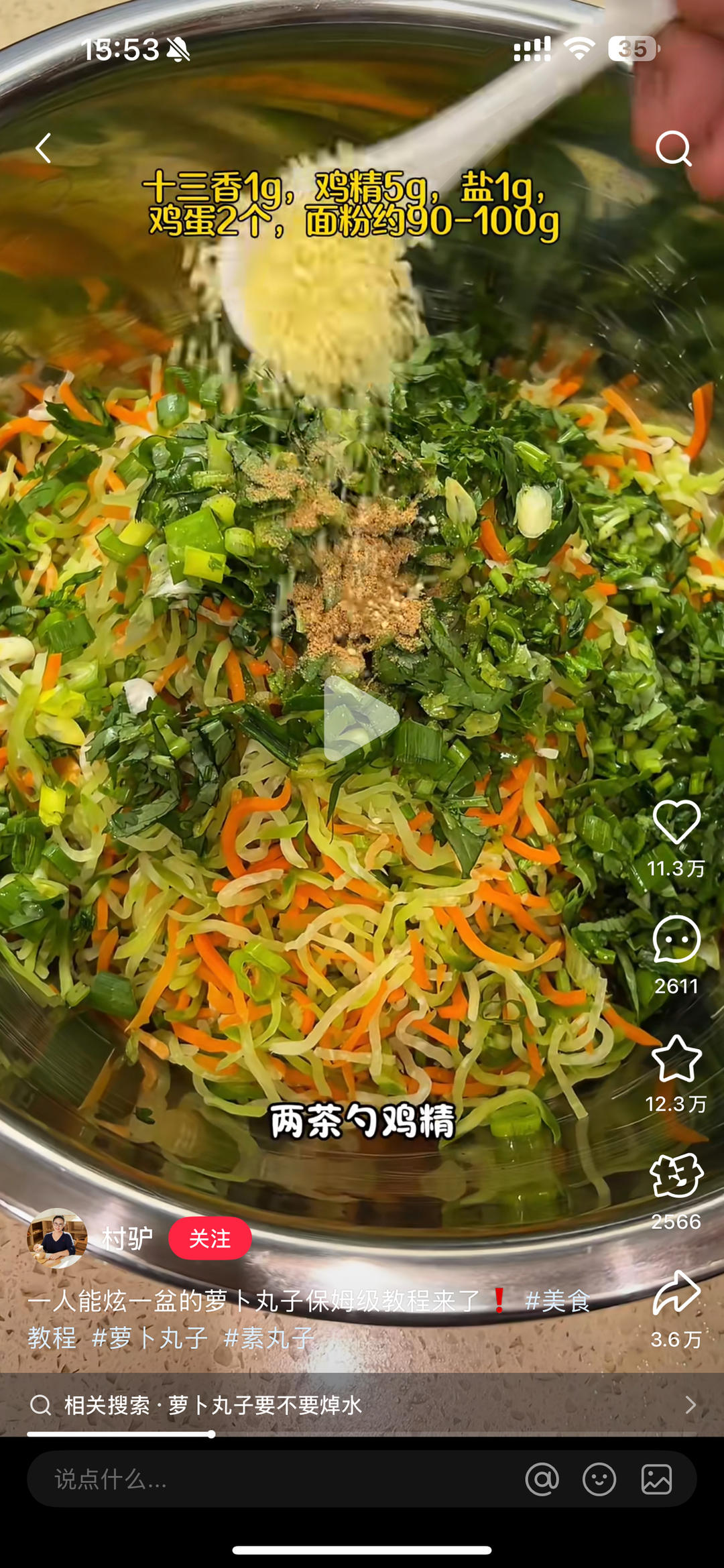The height and width of the screenshot is (1568, 724).
Task: Tap the @ mention icon in comment bar
Action: tap(544, 1479)
